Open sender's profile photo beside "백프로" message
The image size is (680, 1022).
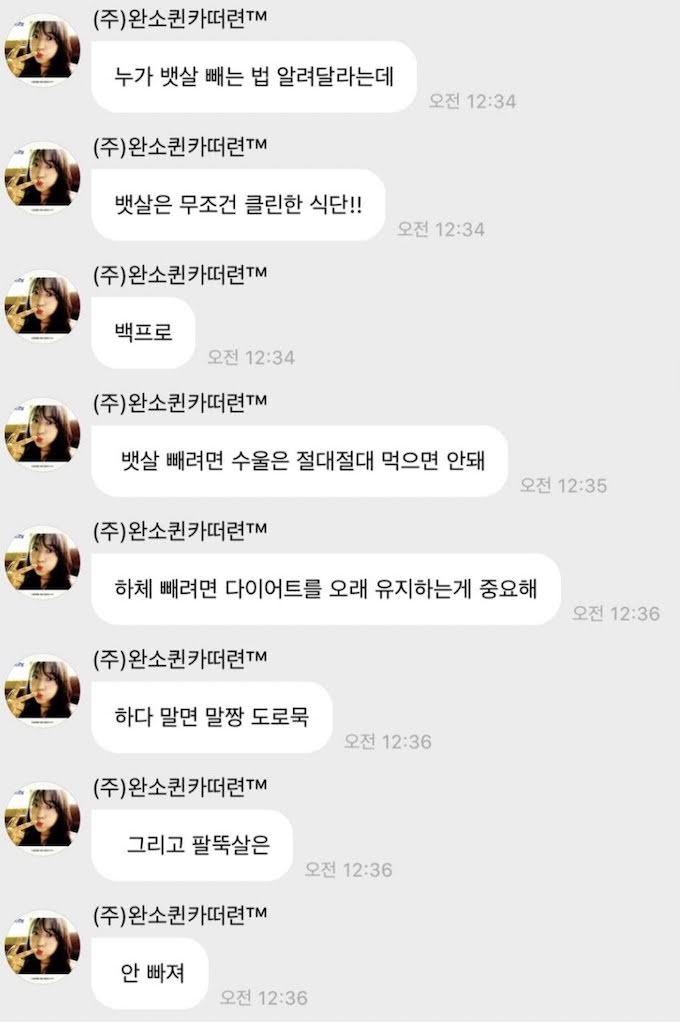[42, 307]
